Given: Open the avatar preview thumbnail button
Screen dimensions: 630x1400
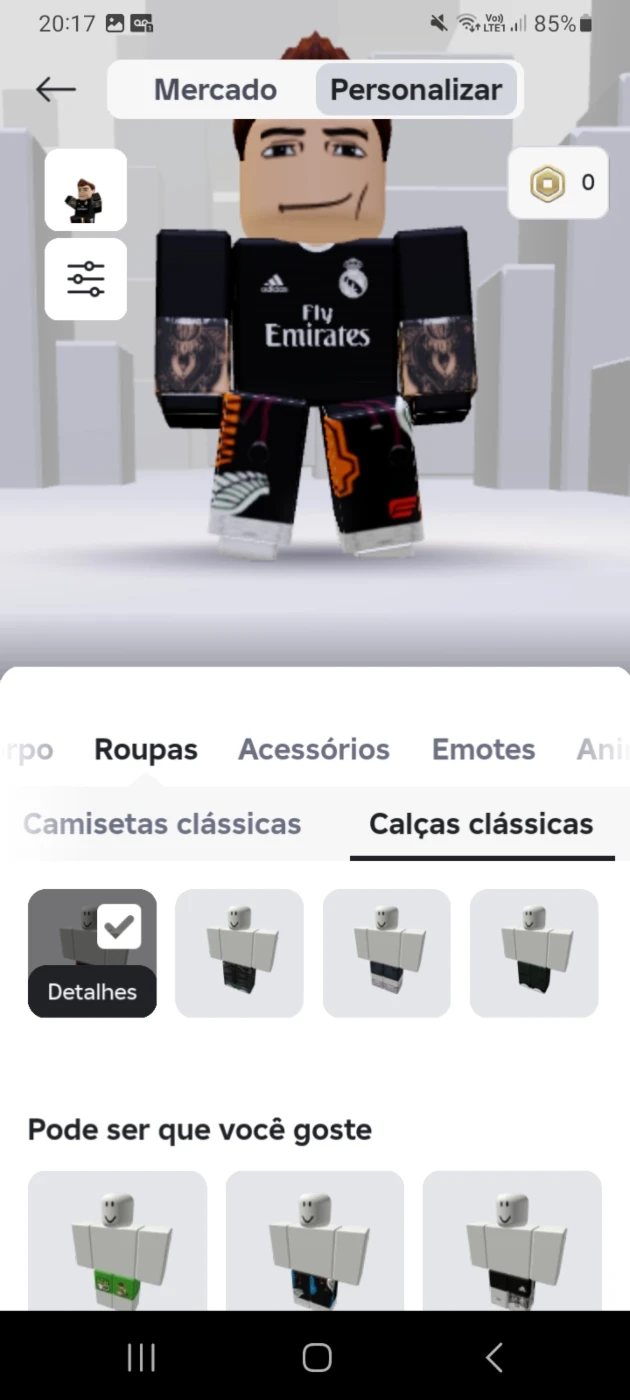Looking at the screenshot, I should (x=86, y=190).
